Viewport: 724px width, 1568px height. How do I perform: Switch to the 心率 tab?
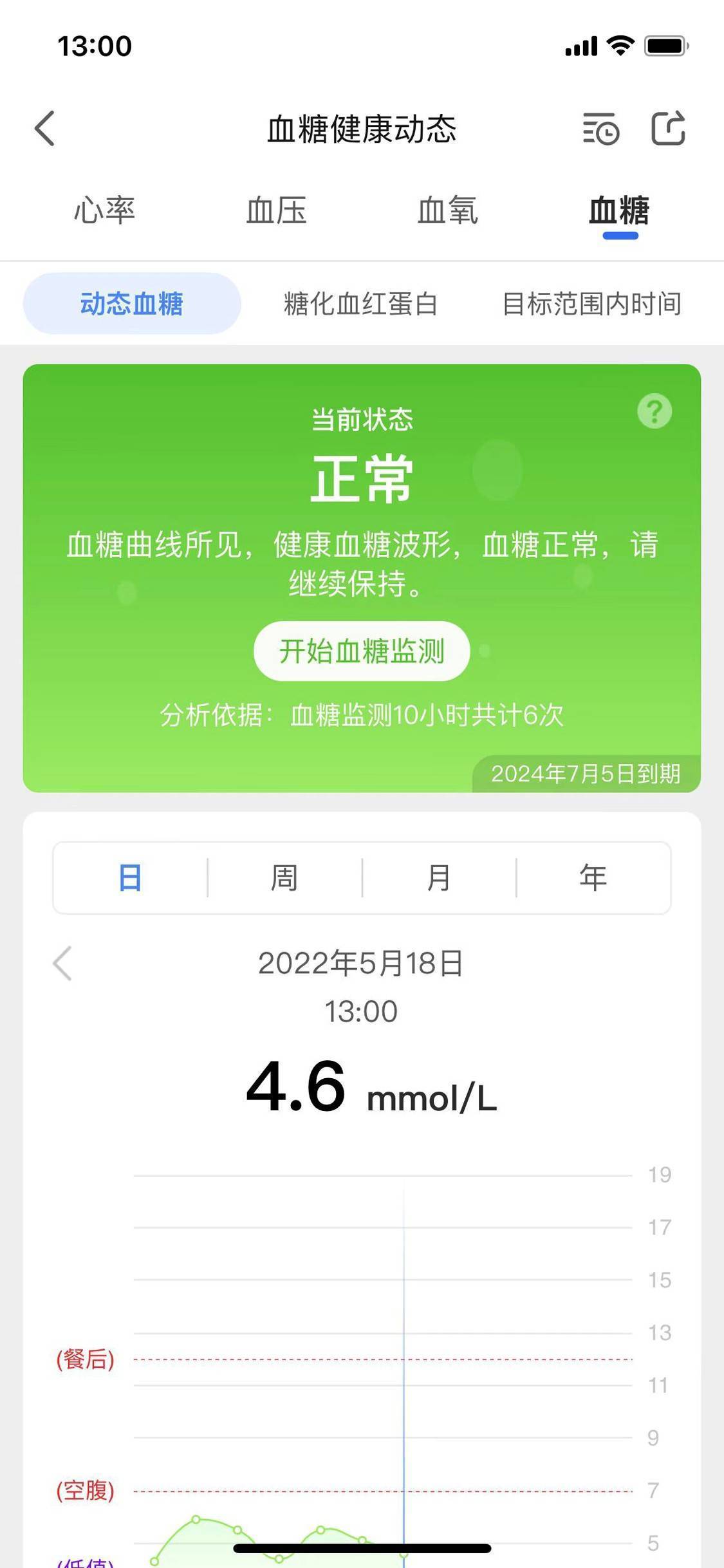[104, 210]
